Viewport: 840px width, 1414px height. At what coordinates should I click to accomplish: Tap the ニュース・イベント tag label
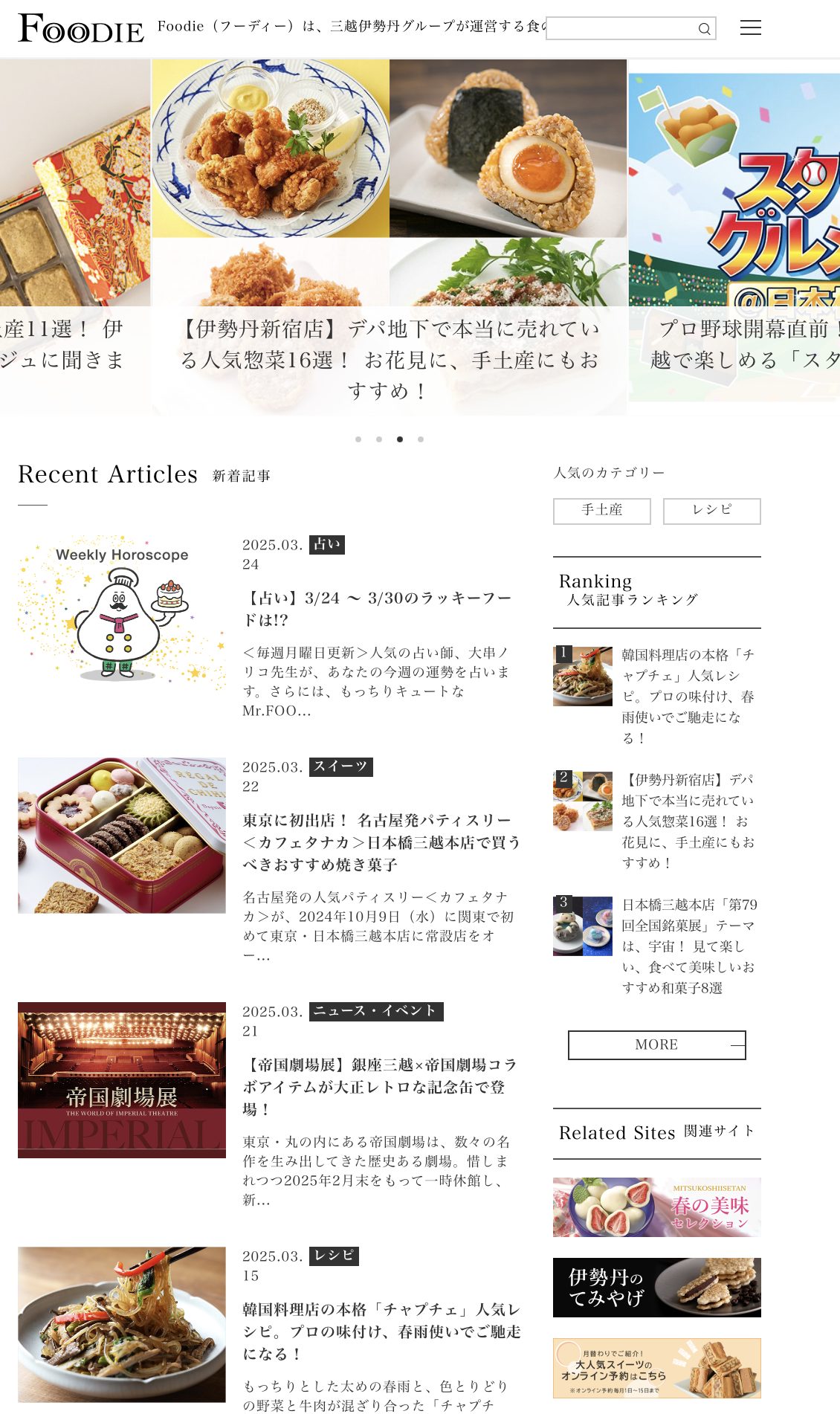pyautogui.click(x=376, y=1011)
